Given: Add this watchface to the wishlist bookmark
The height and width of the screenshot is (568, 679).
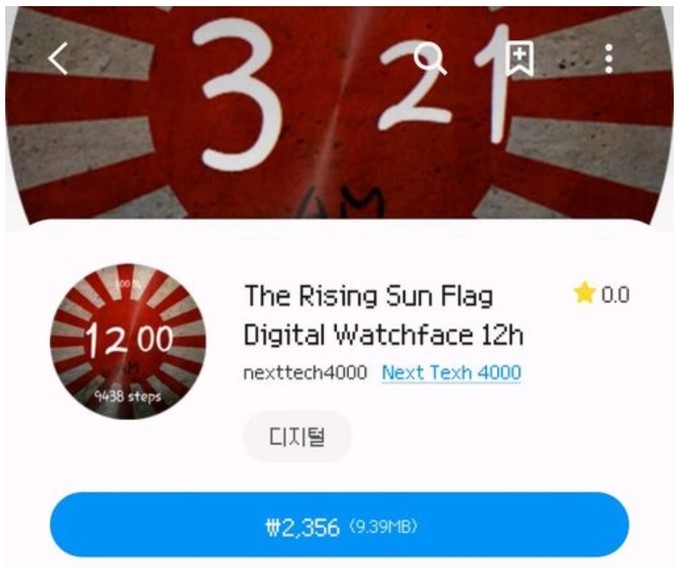Looking at the screenshot, I should (520, 59).
